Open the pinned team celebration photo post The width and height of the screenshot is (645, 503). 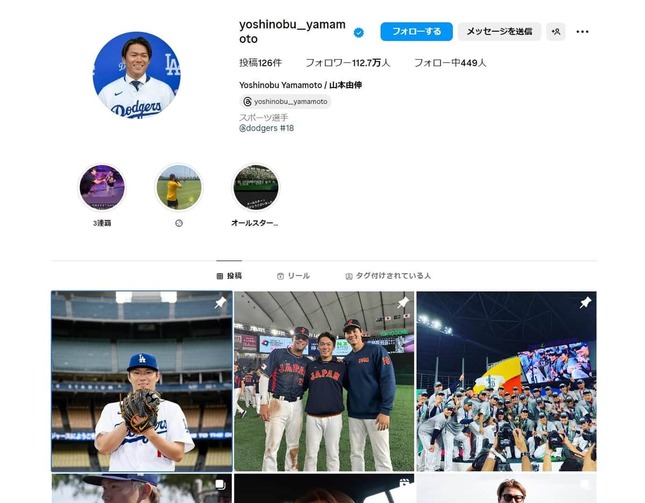coord(506,381)
